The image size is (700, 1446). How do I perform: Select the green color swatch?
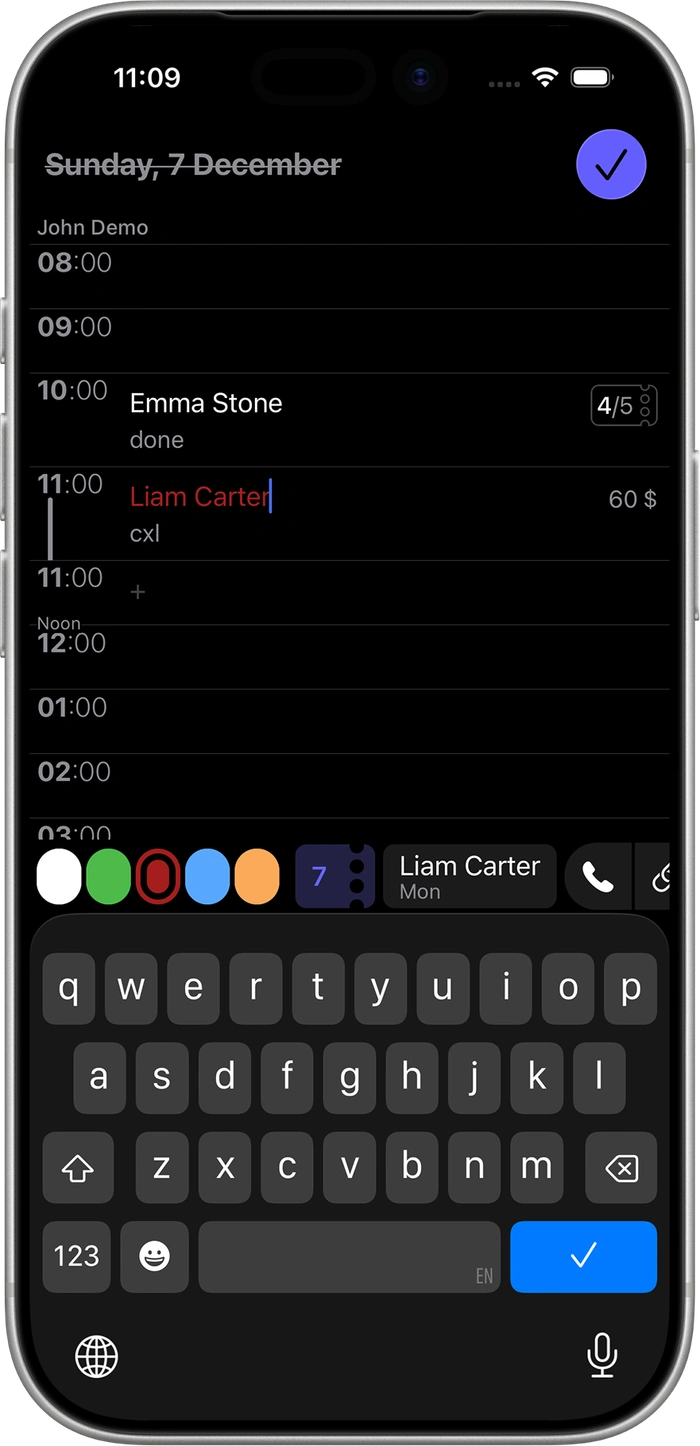click(x=108, y=877)
